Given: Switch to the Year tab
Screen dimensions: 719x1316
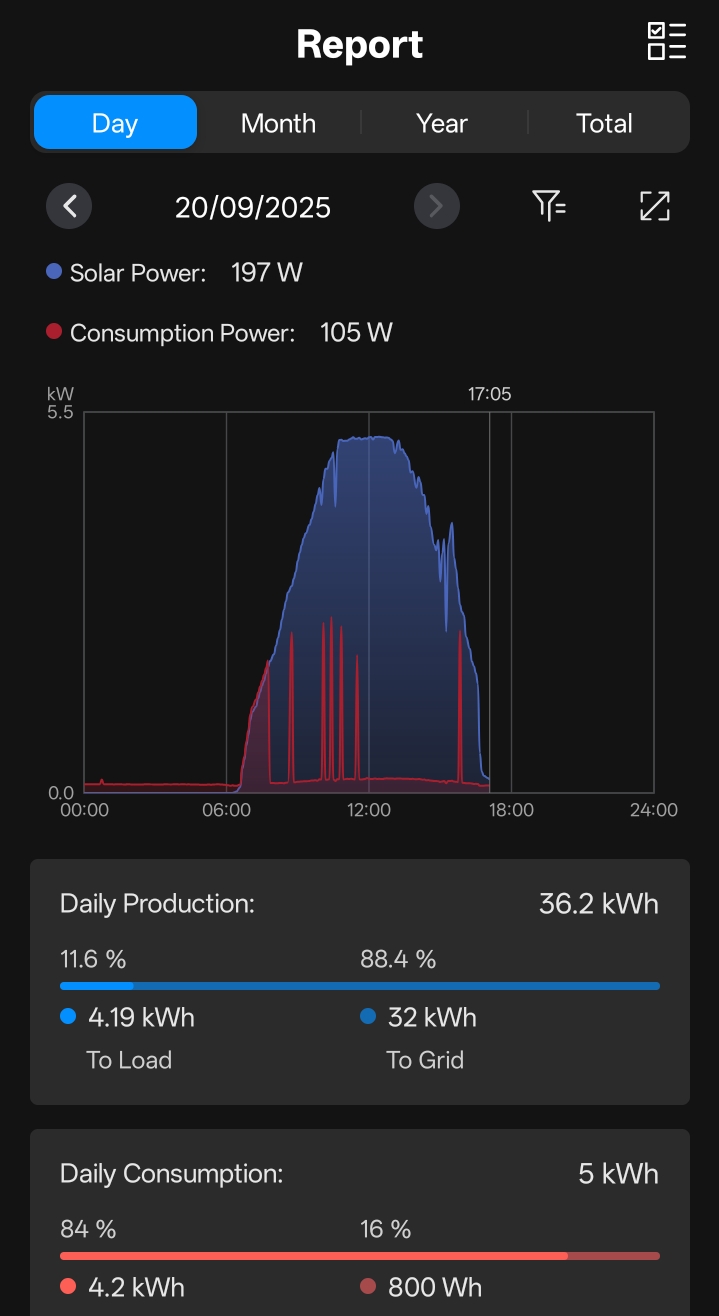Looking at the screenshot, I should [x=442, y=123].
